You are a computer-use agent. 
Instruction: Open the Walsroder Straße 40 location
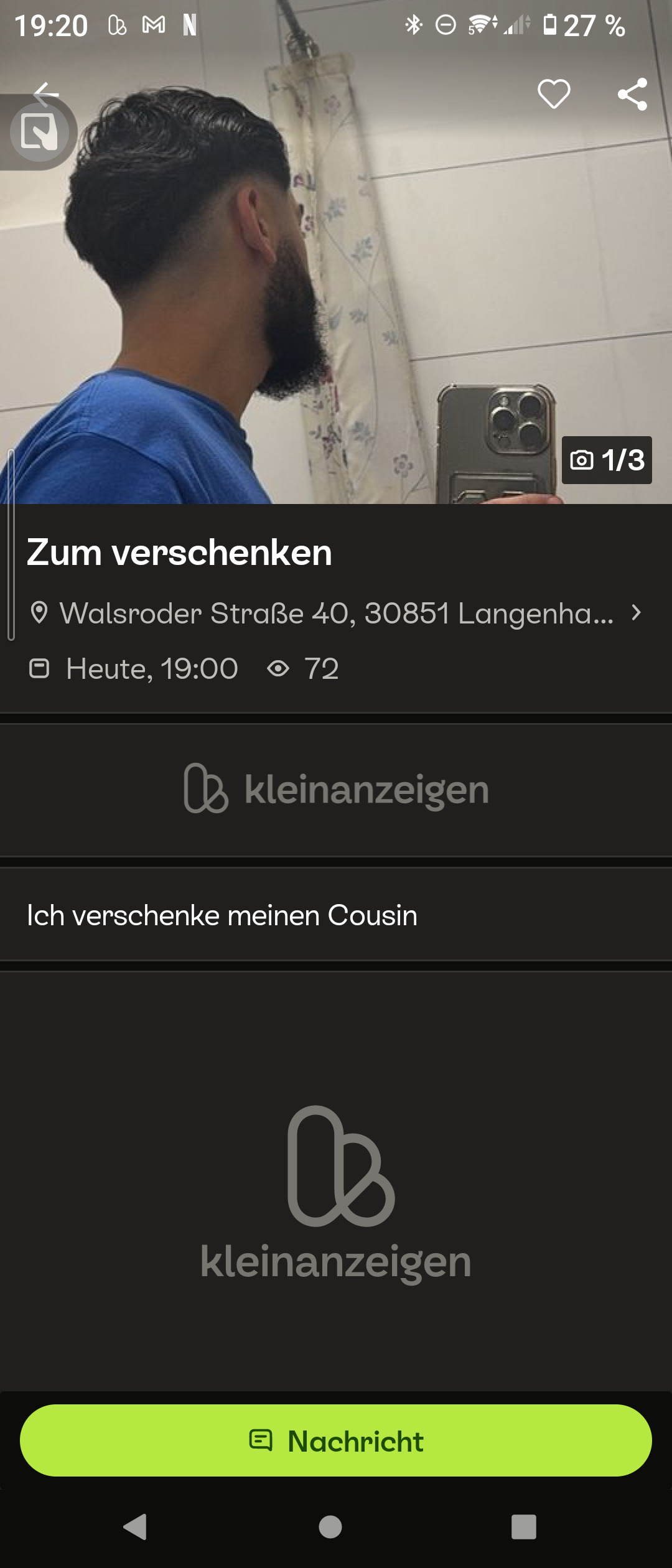coord(336,613)
